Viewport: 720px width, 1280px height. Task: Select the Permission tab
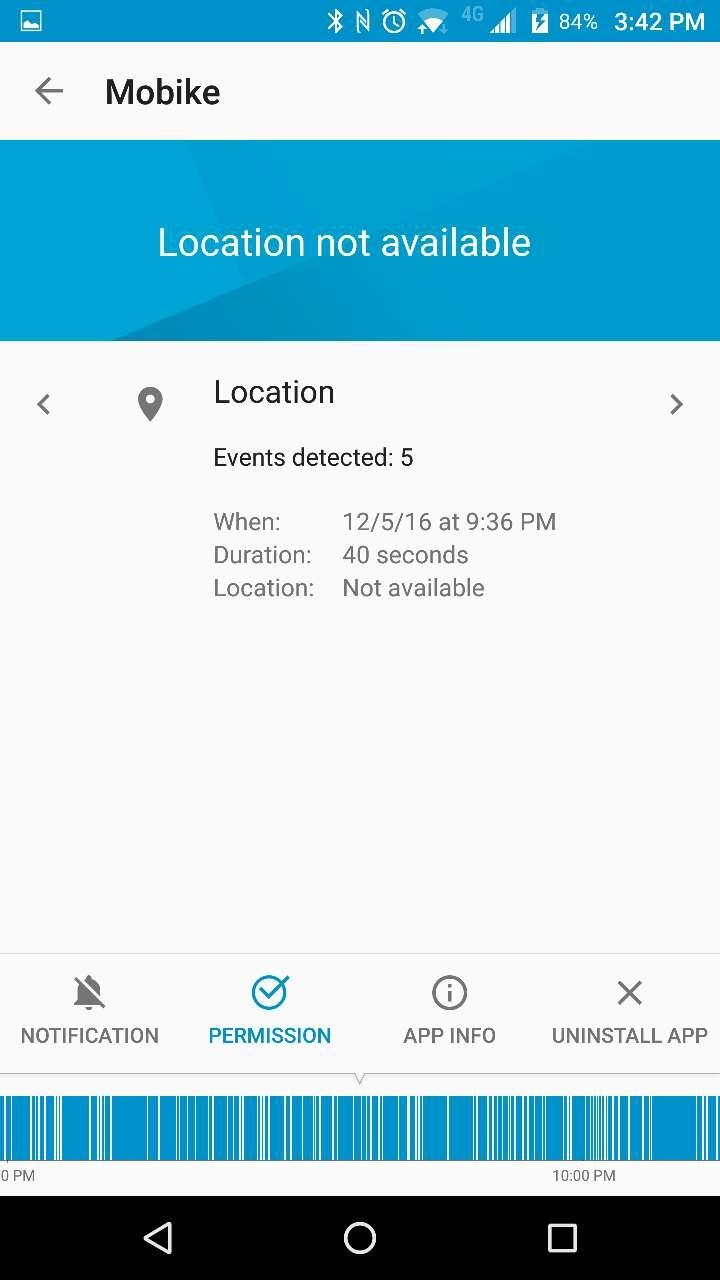tap(270, 1012)
